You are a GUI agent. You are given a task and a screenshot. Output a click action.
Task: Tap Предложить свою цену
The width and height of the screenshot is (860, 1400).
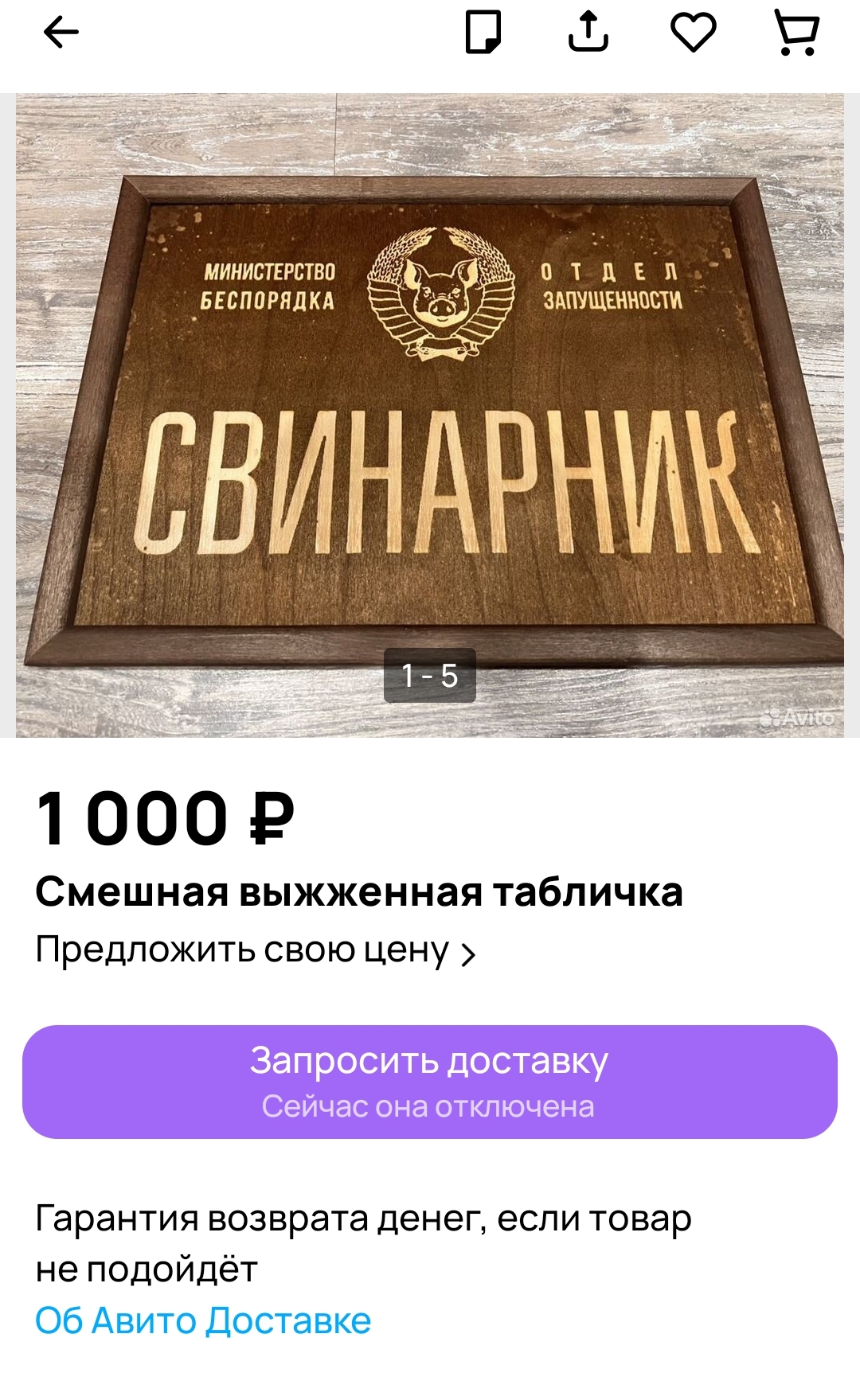256,950
